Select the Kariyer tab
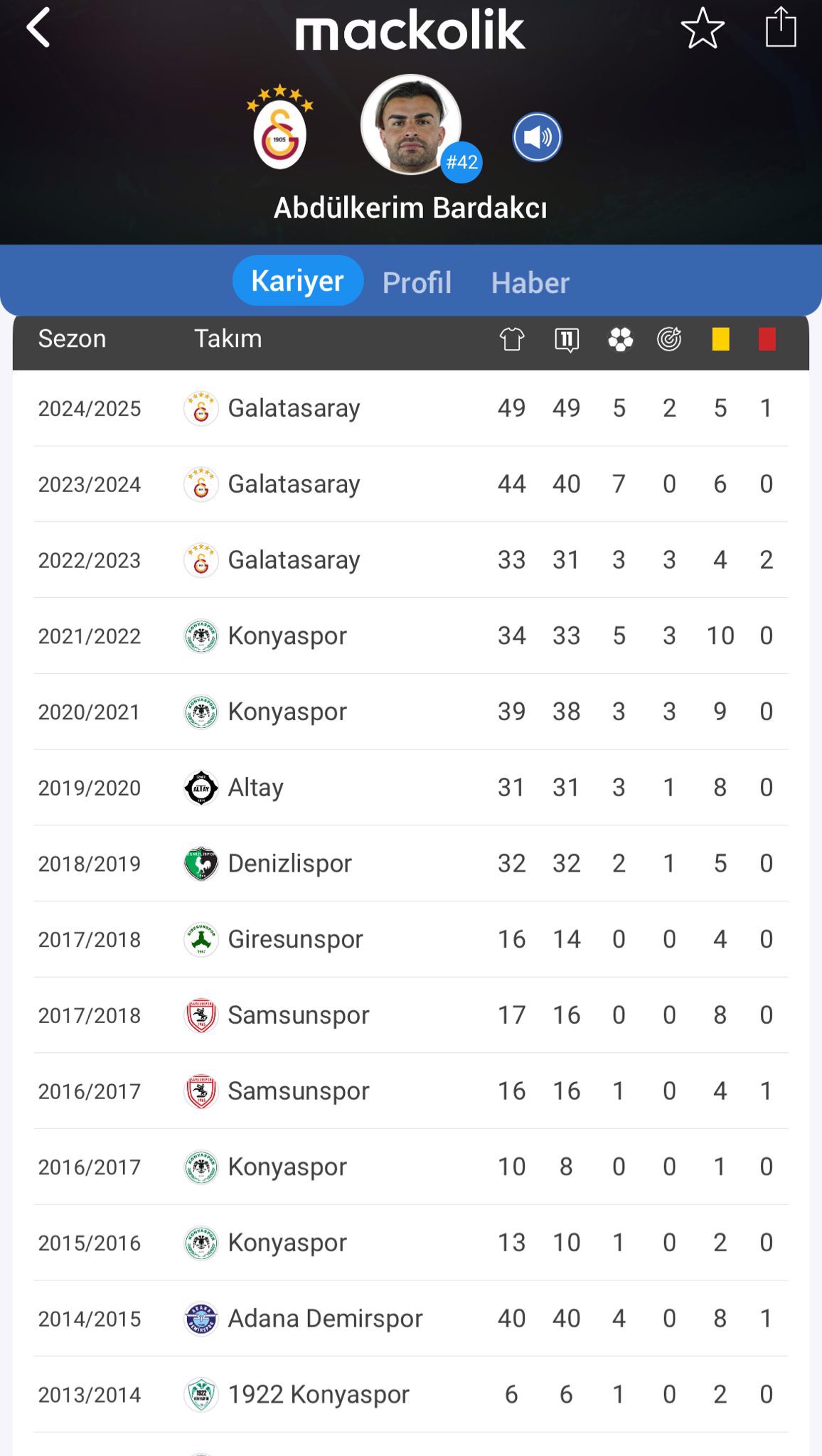Screen dimensions: 822x1456 tap(298, 281)
